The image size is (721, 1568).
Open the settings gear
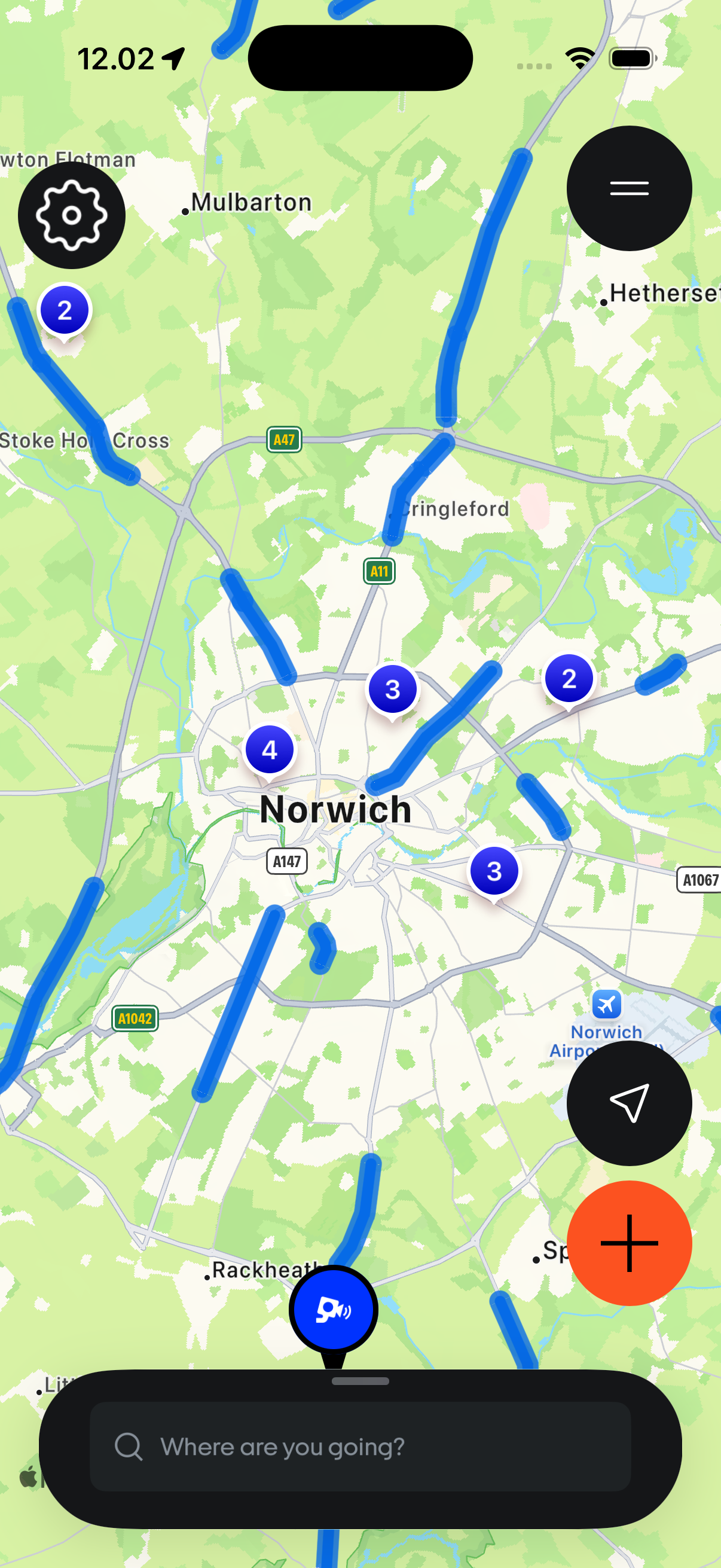click(x=71, y=215)
